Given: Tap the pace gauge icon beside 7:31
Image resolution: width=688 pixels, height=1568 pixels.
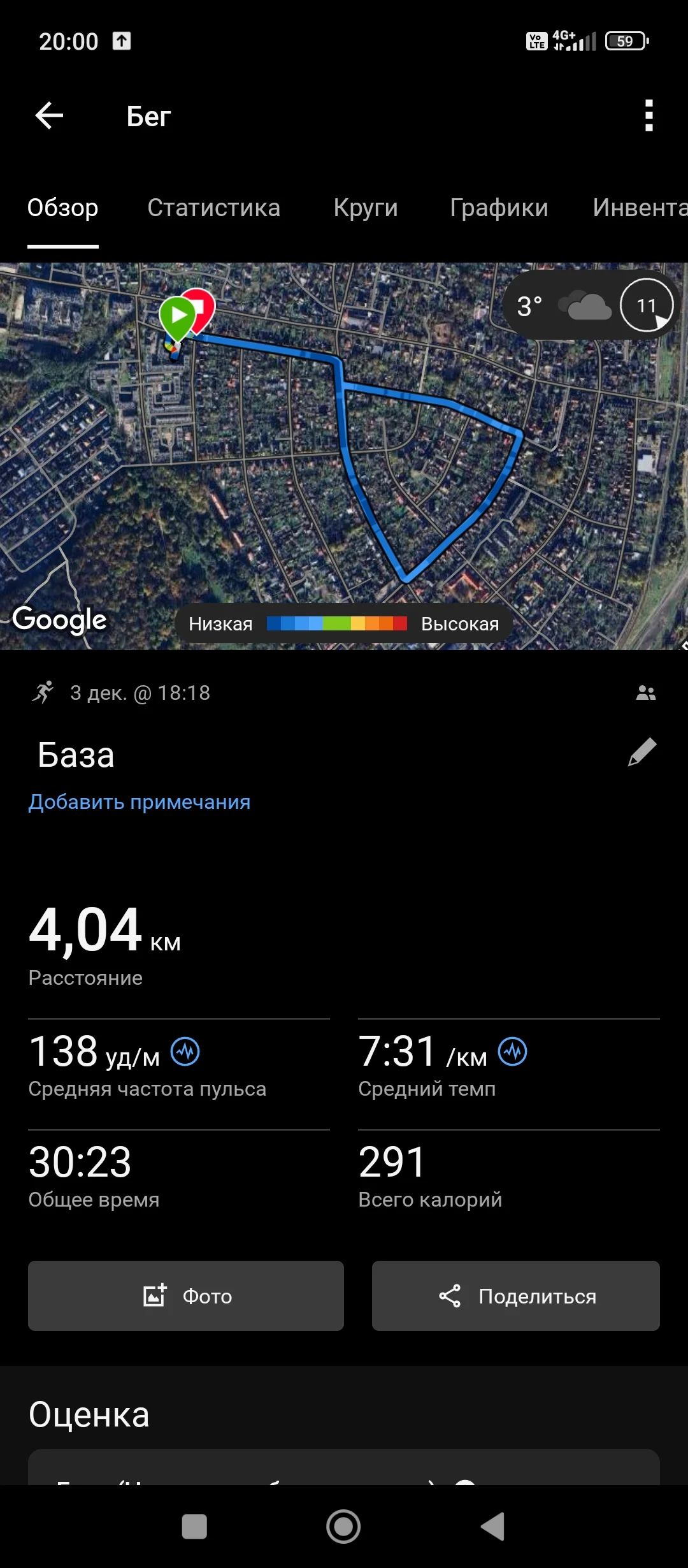Looking at the screenshot, I should point(513,1052).
